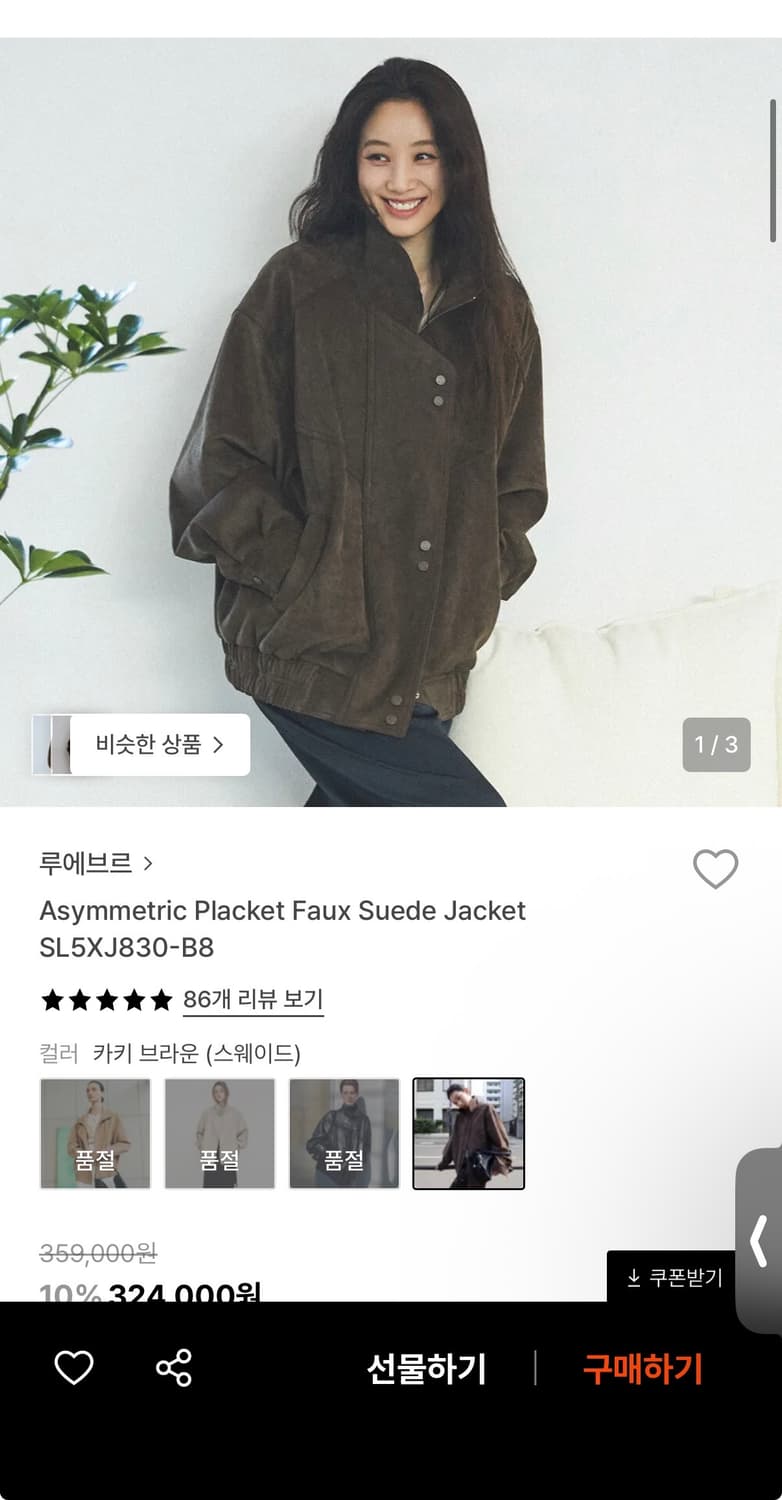This screenshot has width=782, height=1500.
Task: Tap the share icon in the bottom bar
Action: (173, 1367)
